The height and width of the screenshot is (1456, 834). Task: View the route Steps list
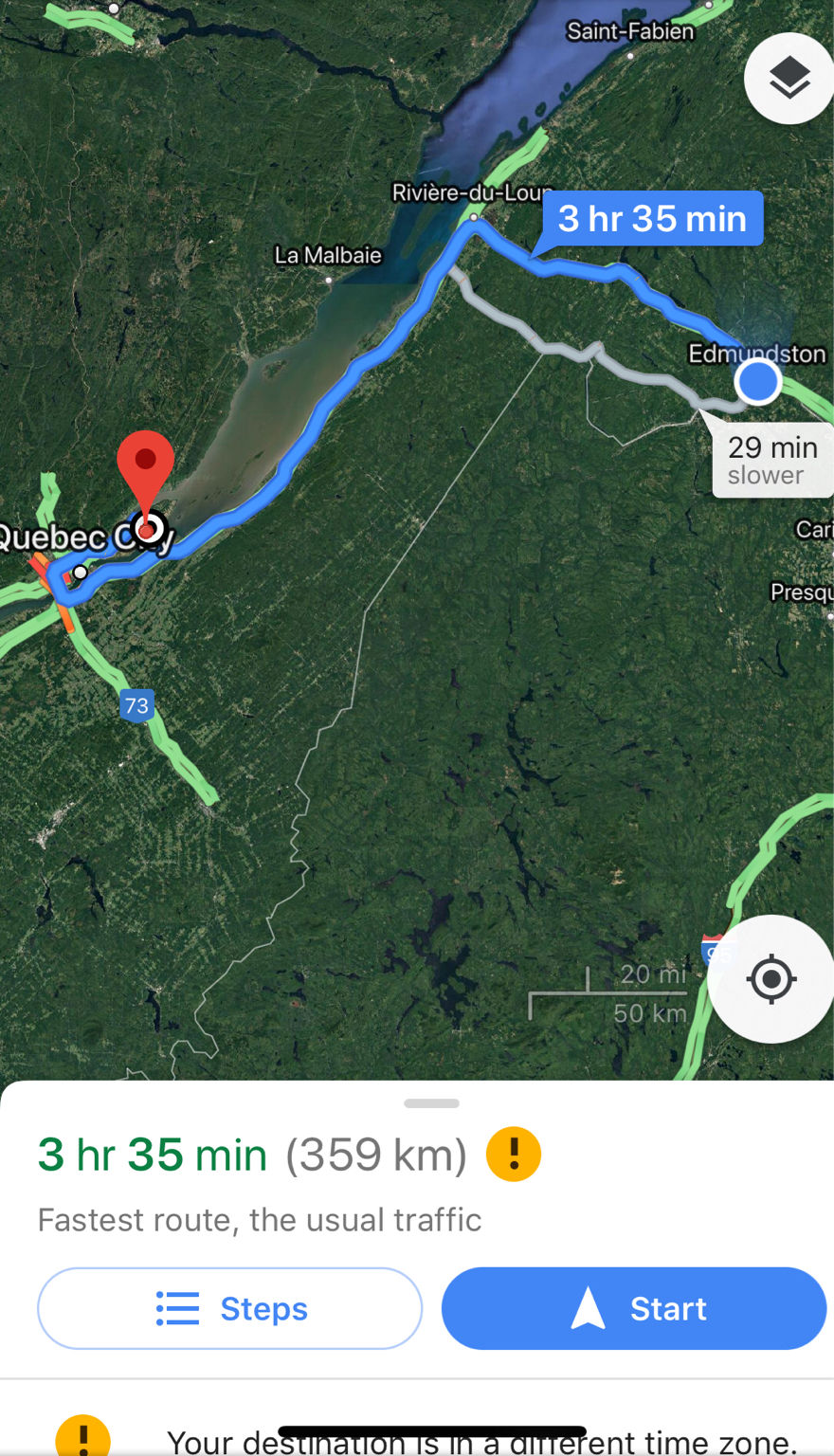pos(229,1308)
